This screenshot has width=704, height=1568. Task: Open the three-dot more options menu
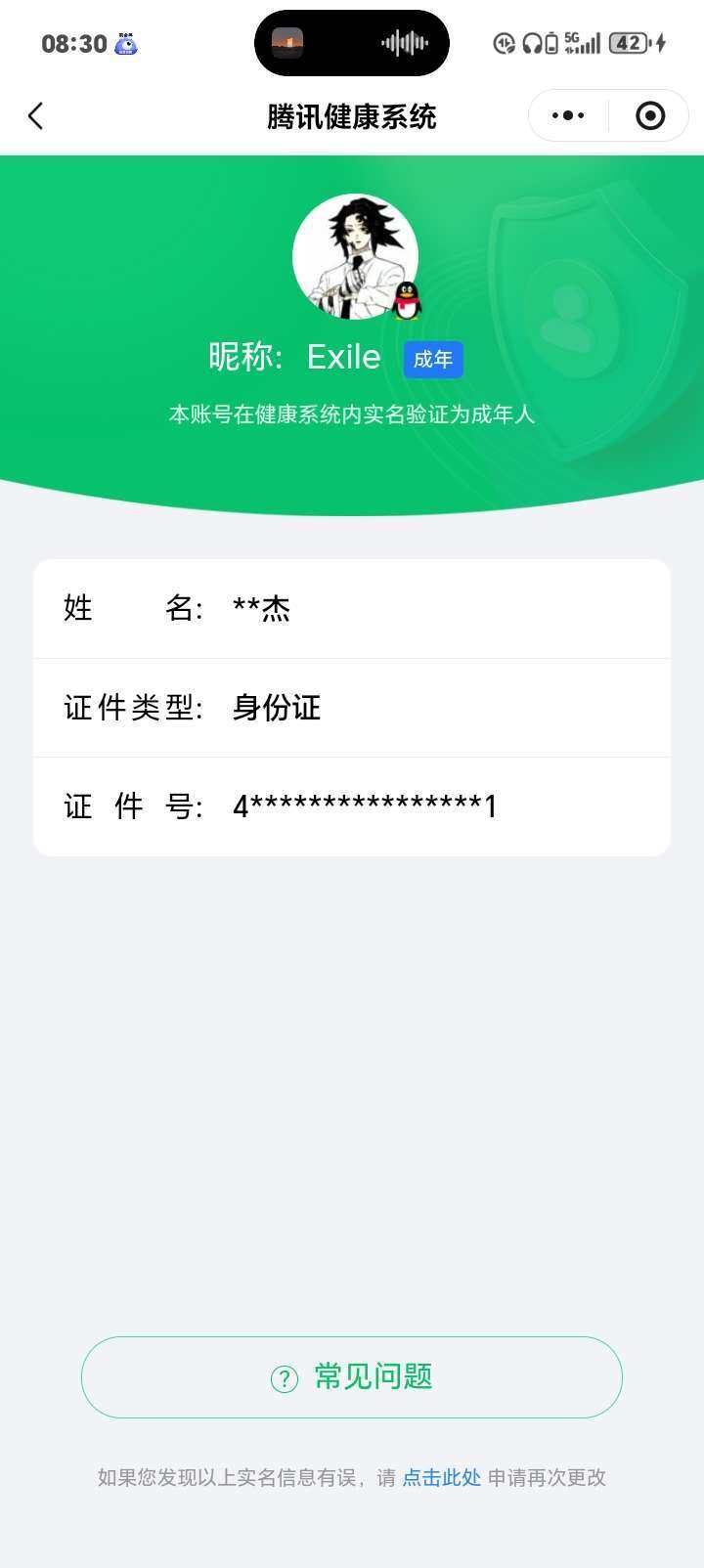click(x=568, y=115)
